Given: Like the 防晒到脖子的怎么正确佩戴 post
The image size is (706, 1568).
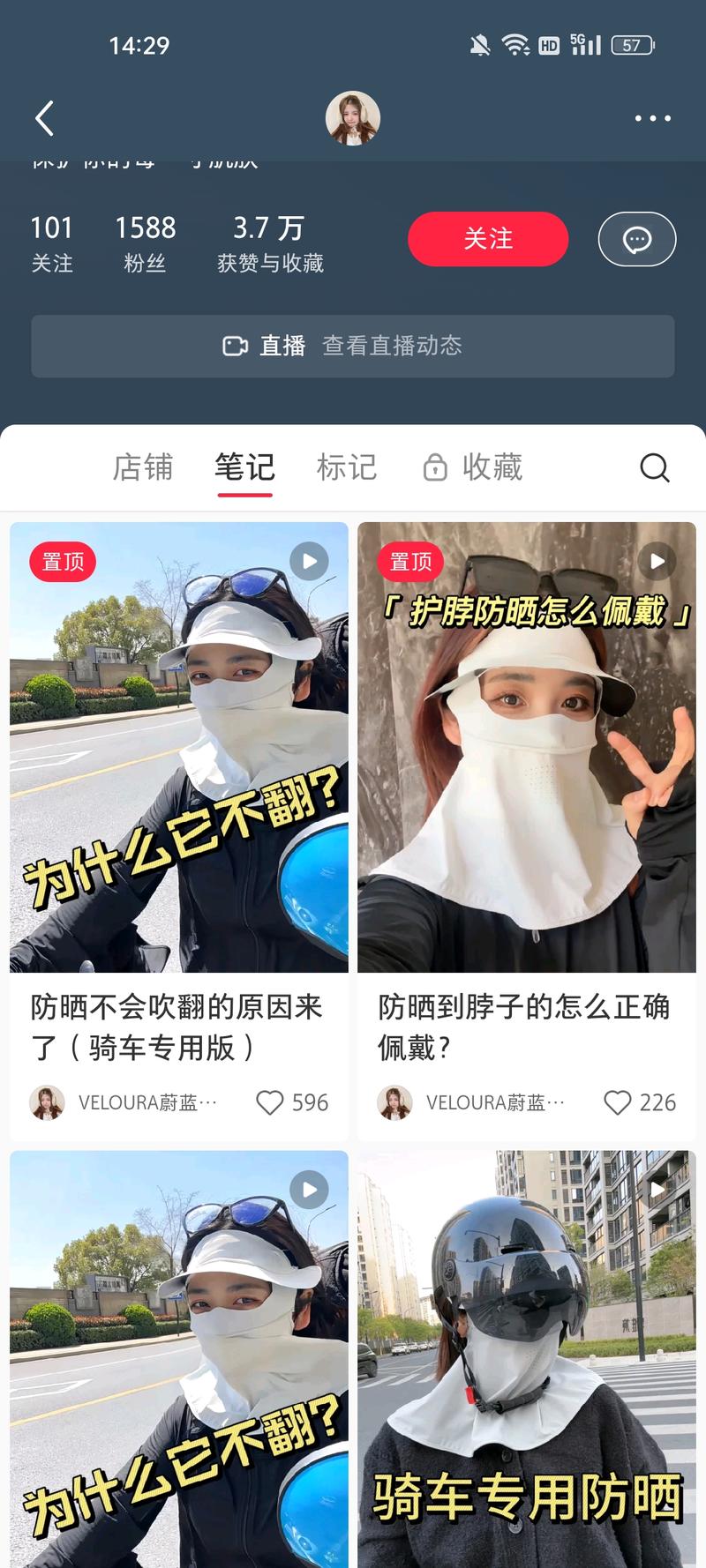Looking at the screenshot, I should 617,1102.
